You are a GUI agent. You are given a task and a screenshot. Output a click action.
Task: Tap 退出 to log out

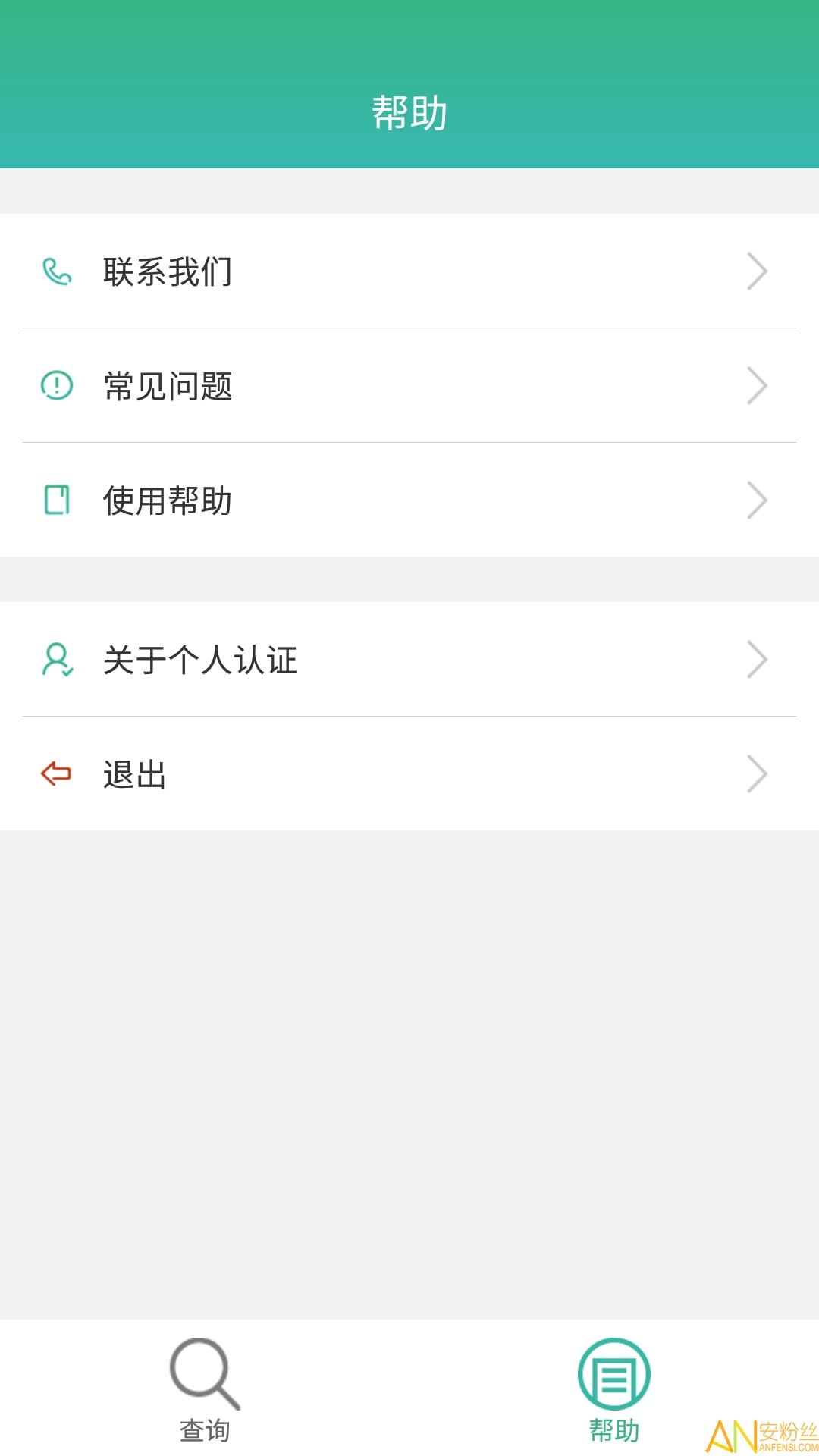point(409,774)
